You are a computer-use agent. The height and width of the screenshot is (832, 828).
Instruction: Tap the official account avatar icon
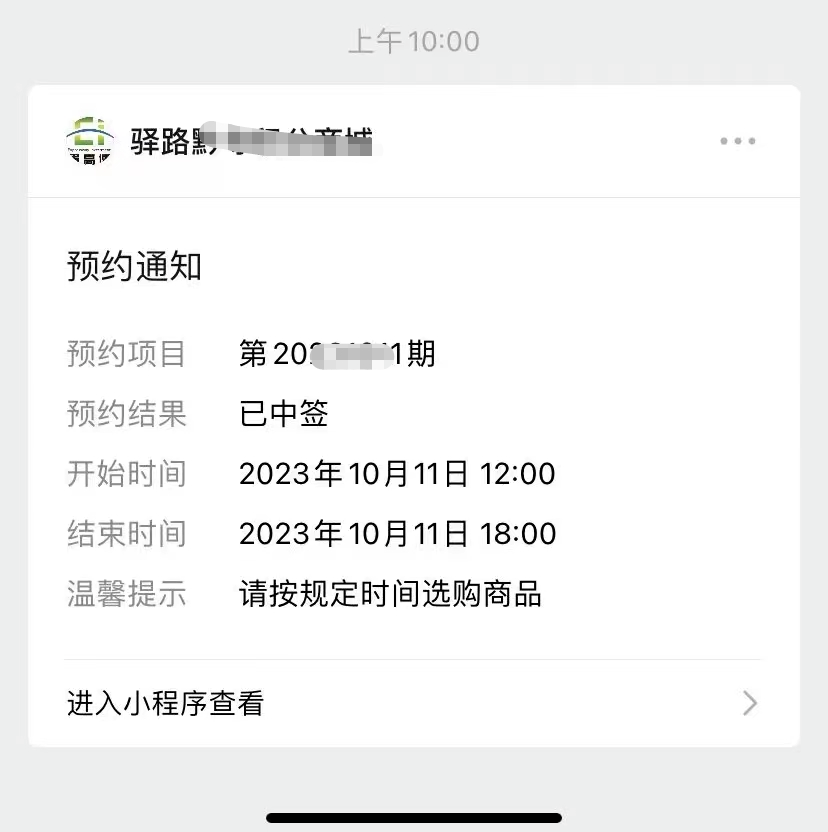91,141
